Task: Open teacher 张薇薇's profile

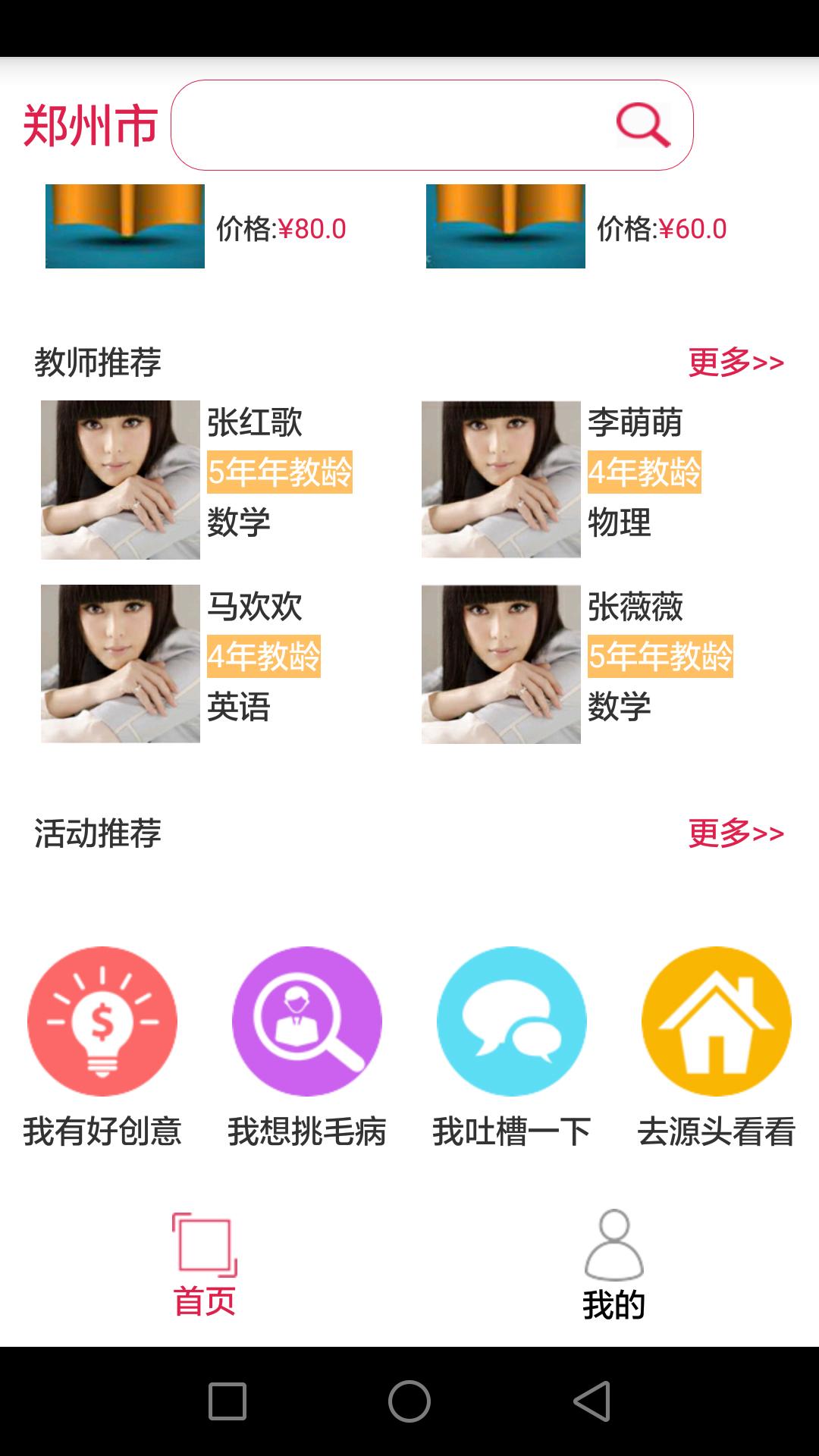Action: coord(501,664)
